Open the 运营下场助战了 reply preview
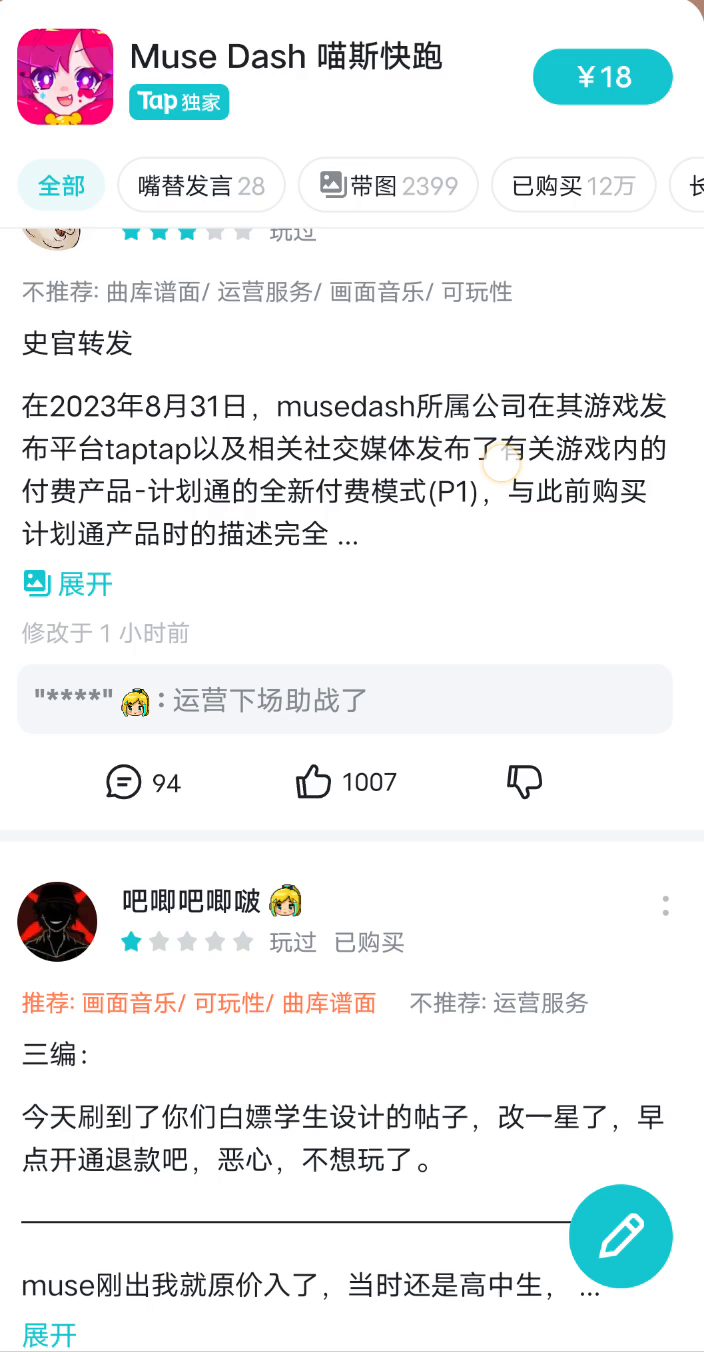 coord(345,700)
